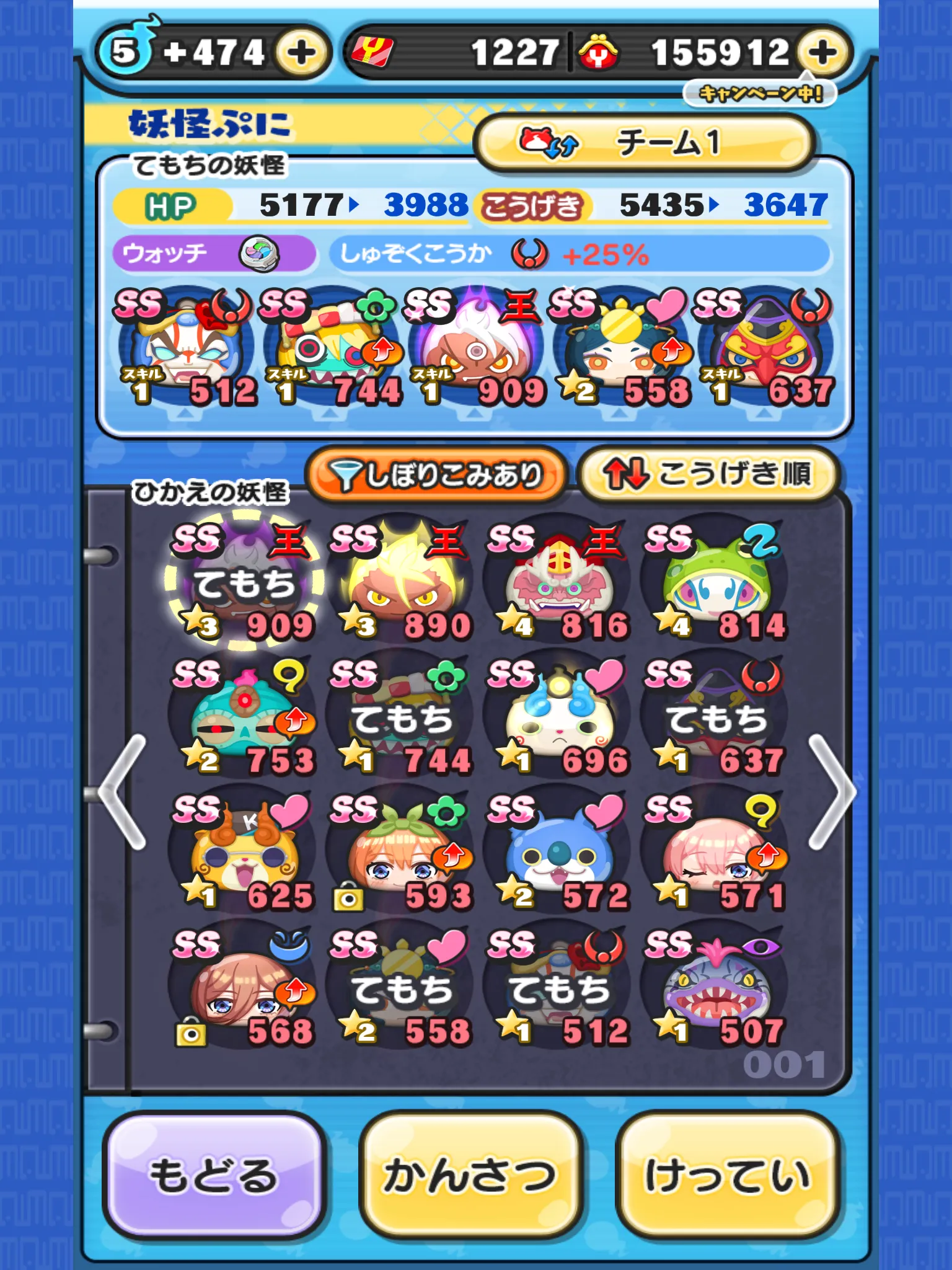The width and height of the screenshot is (952, 1270).
Task: Go to previous yokai page arrow
Action: 123,791
